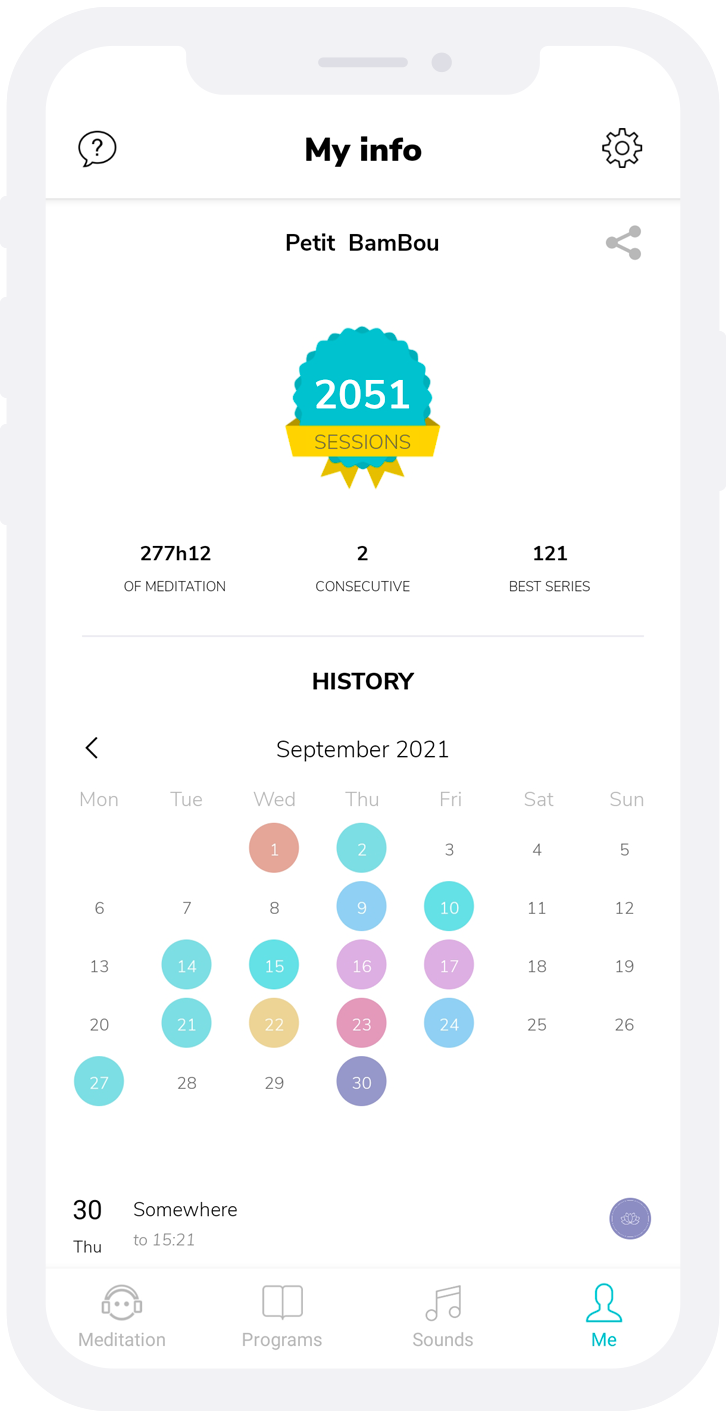
Task: Select September 15 in the calendar
Action: (x=274, y=965)
